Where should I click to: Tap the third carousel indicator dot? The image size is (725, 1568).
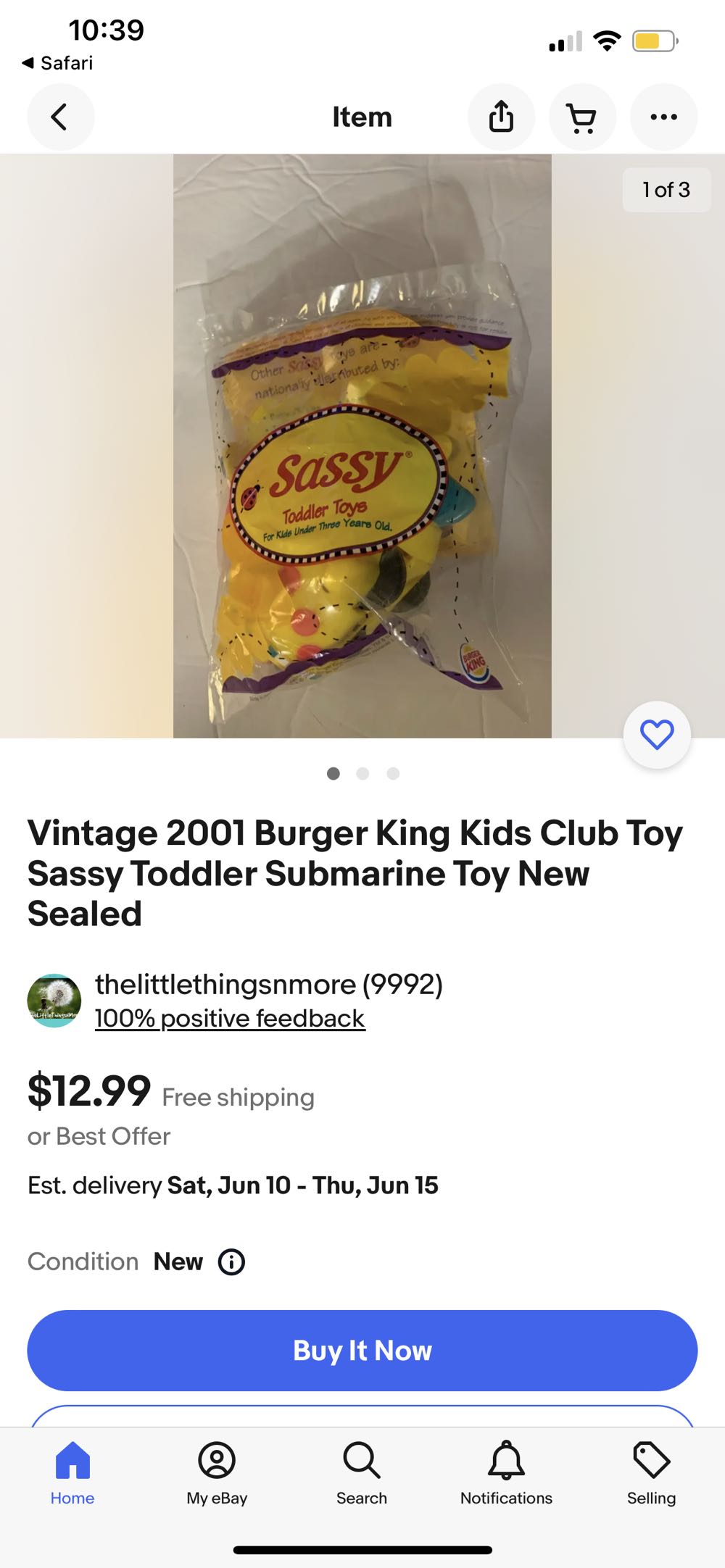[392, 773]
